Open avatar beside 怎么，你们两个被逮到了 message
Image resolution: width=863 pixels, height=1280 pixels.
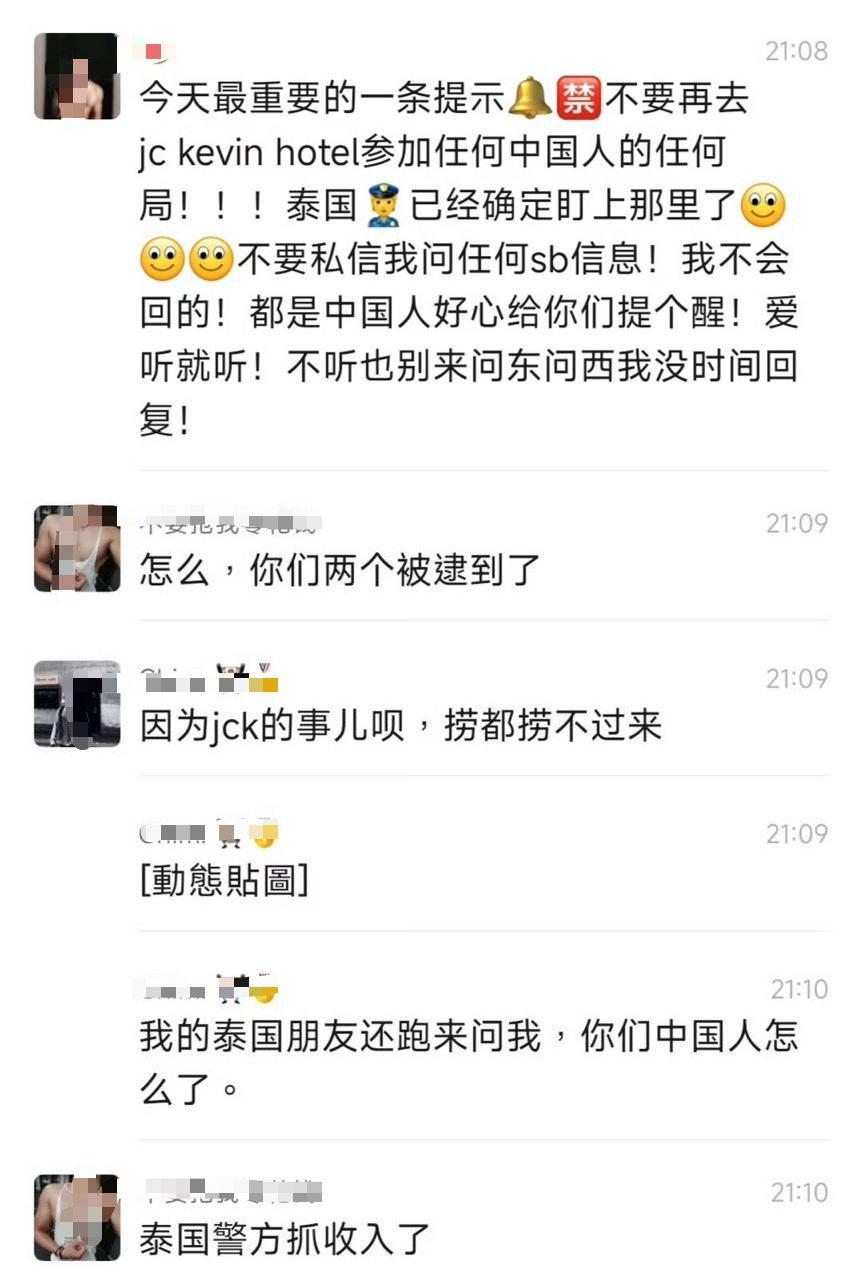point(77,548)
